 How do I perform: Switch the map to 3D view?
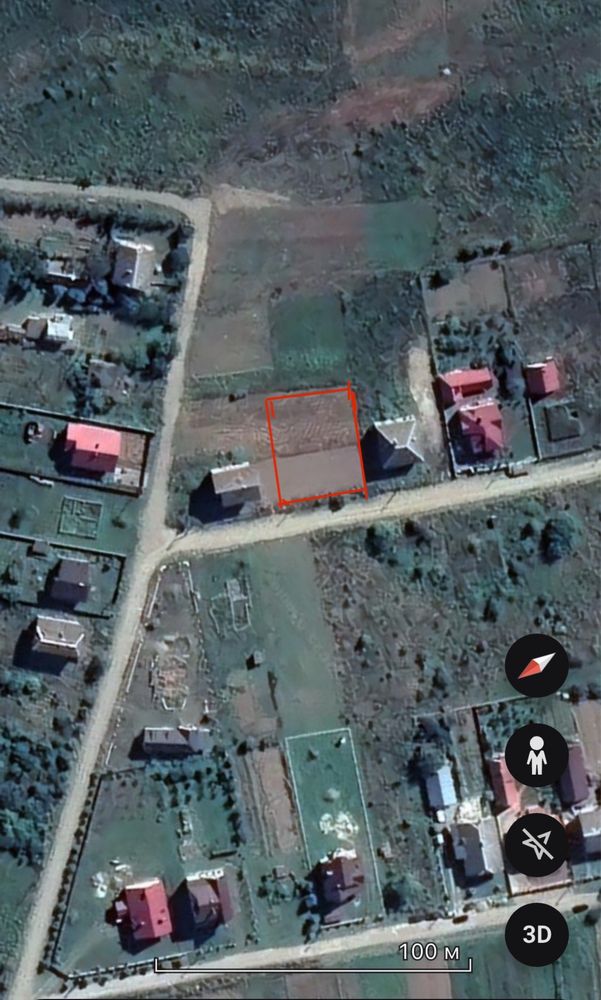(537, 934)
